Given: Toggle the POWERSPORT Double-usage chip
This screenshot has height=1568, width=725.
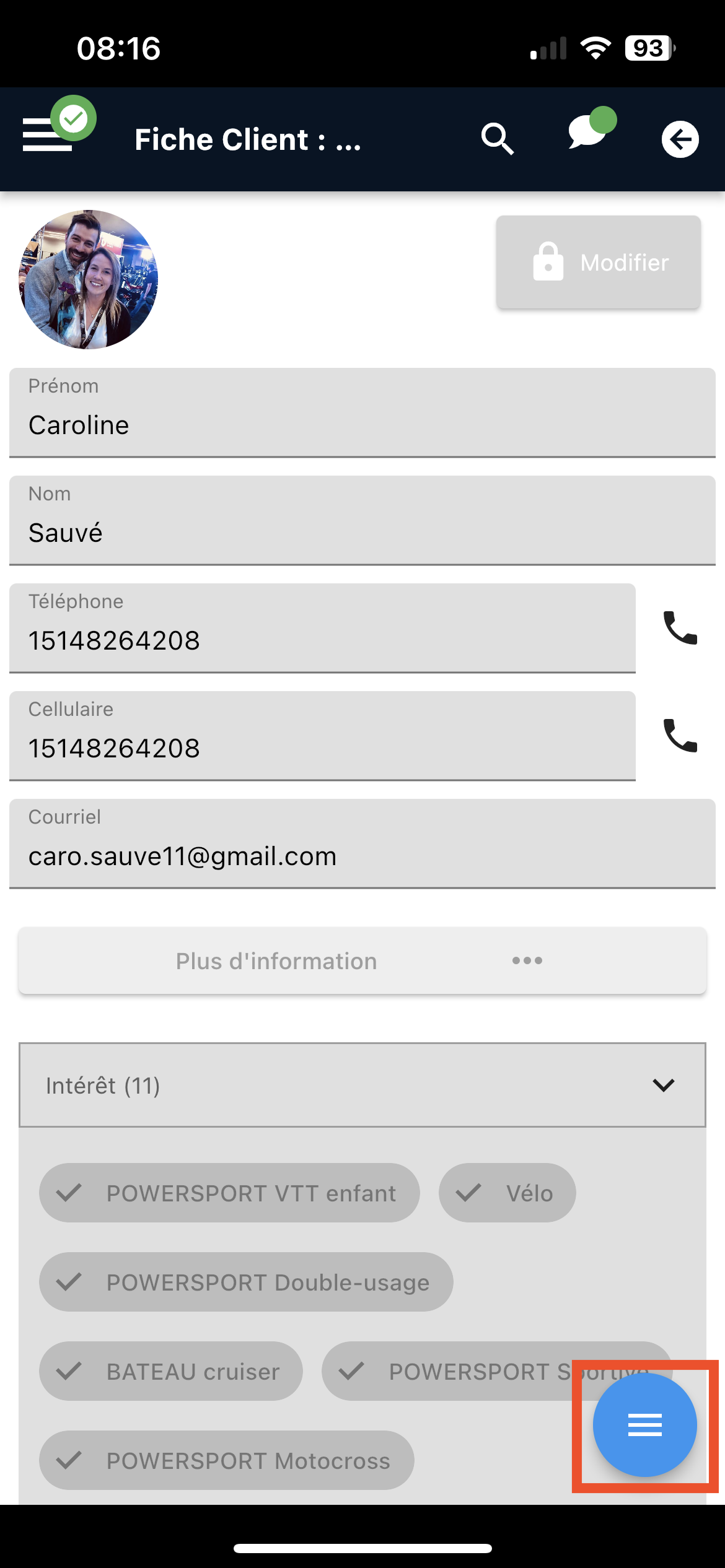Looking at the screenshot, I should click(x=246, y=1282).
